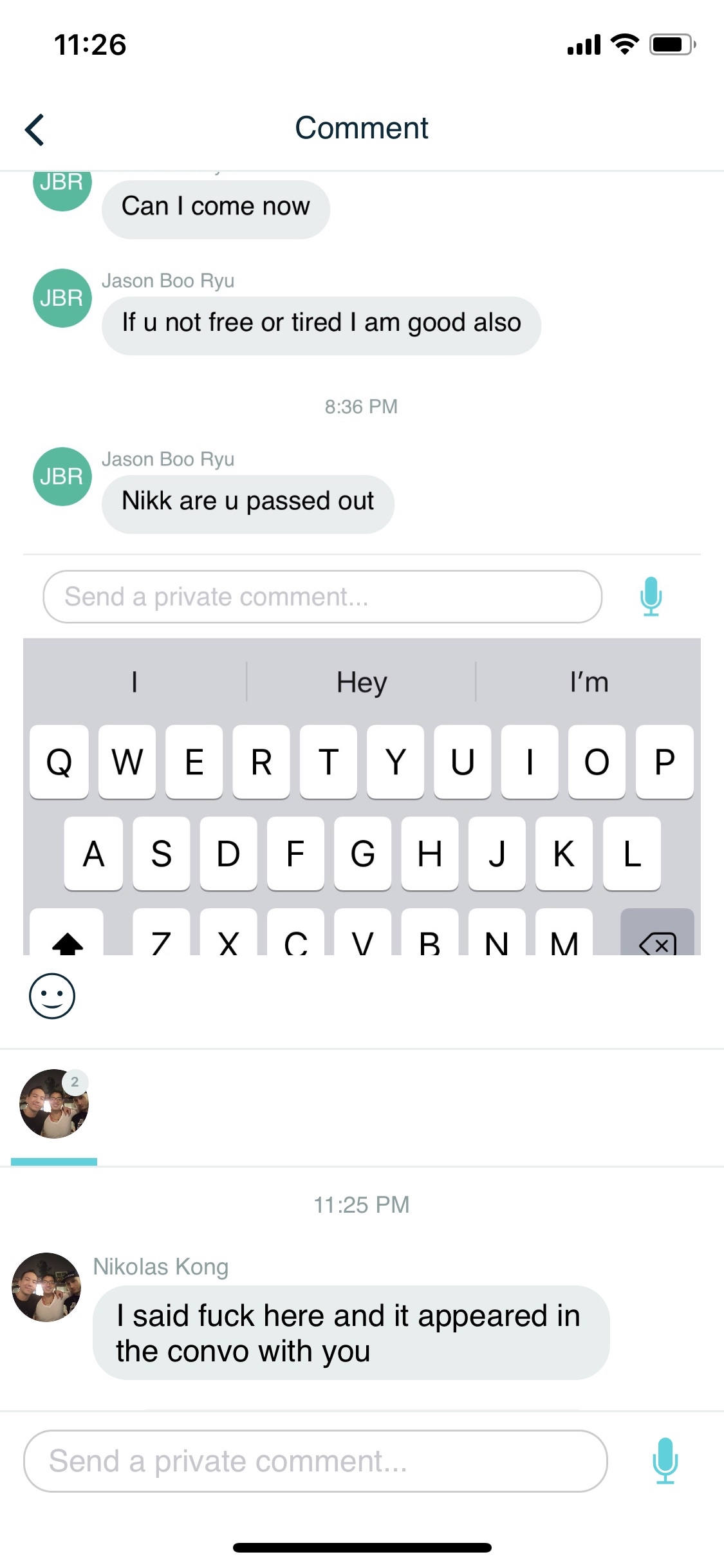
Task: Open the emoji smiley picker
Action: [52, 996]
